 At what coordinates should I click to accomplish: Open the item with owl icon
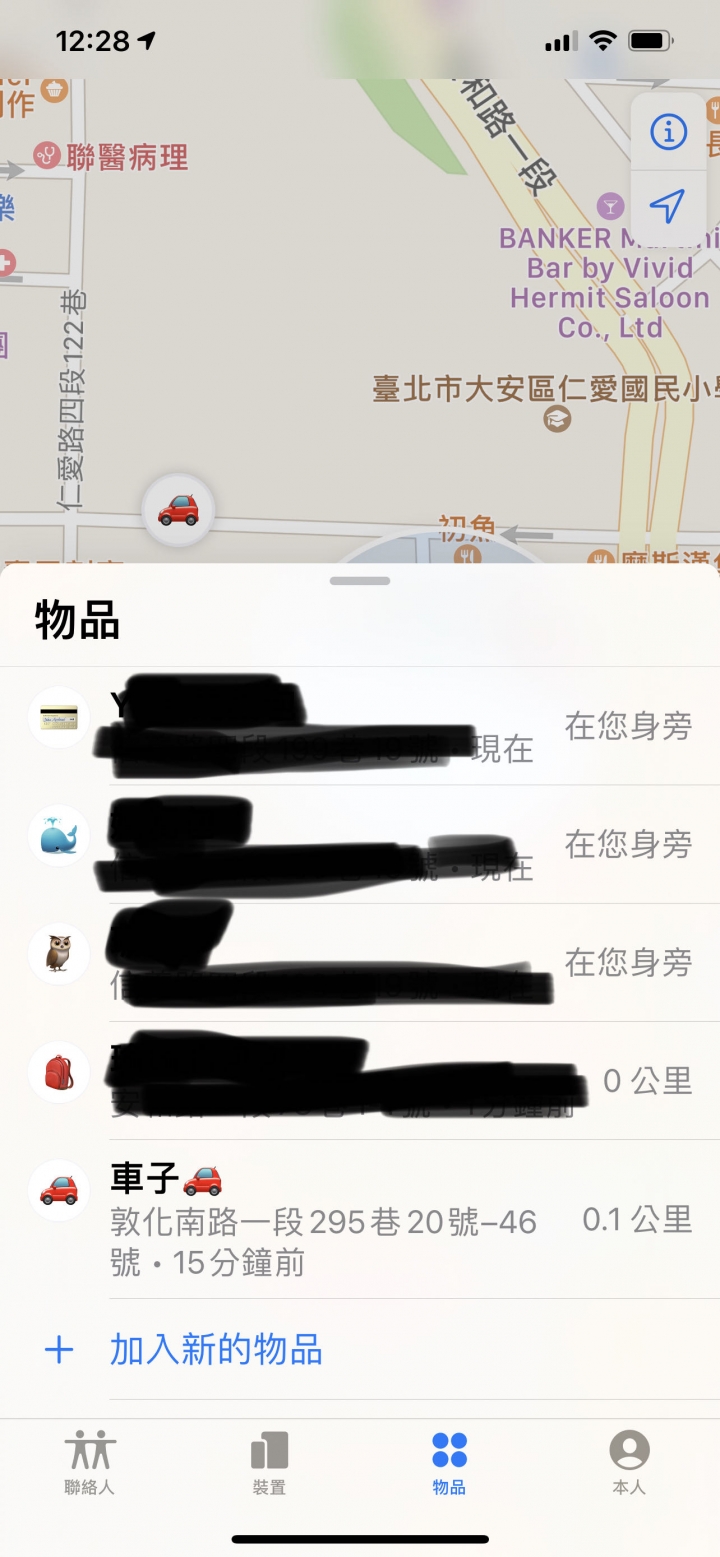pos(360,962)
